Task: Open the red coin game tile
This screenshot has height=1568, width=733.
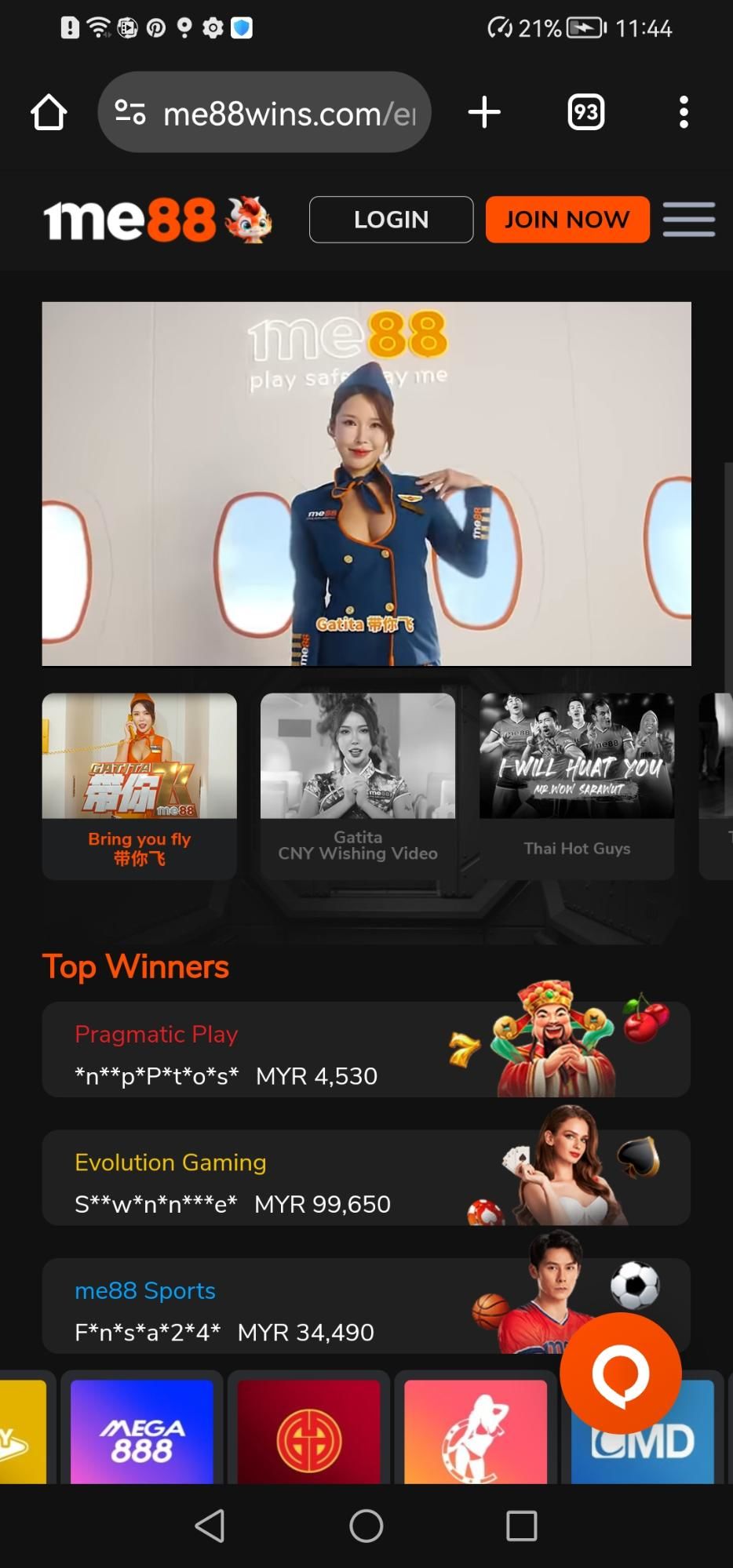Action: (x=308, y=1432)
